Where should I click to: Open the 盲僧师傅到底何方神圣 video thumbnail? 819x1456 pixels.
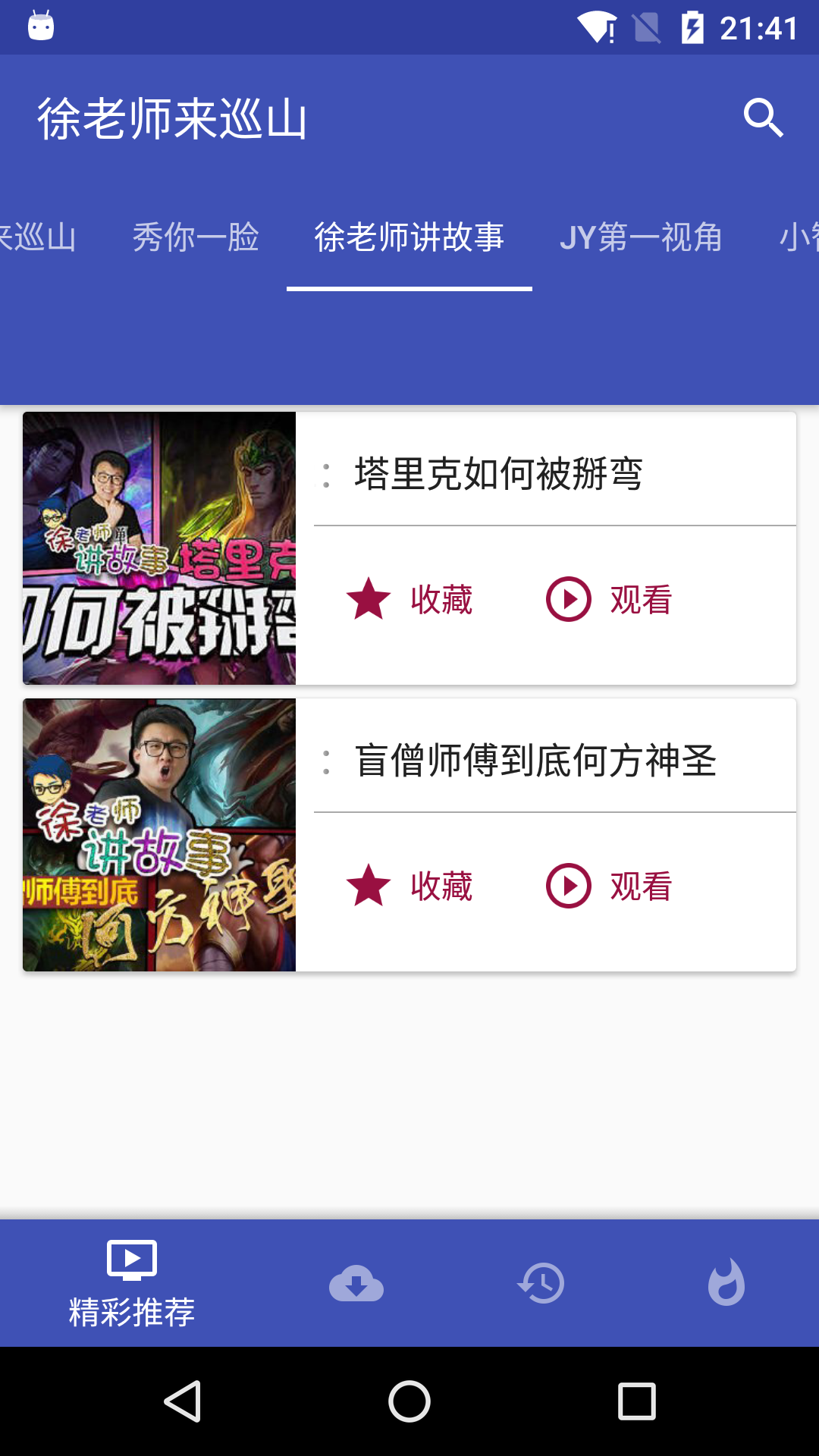click(159, 835)
